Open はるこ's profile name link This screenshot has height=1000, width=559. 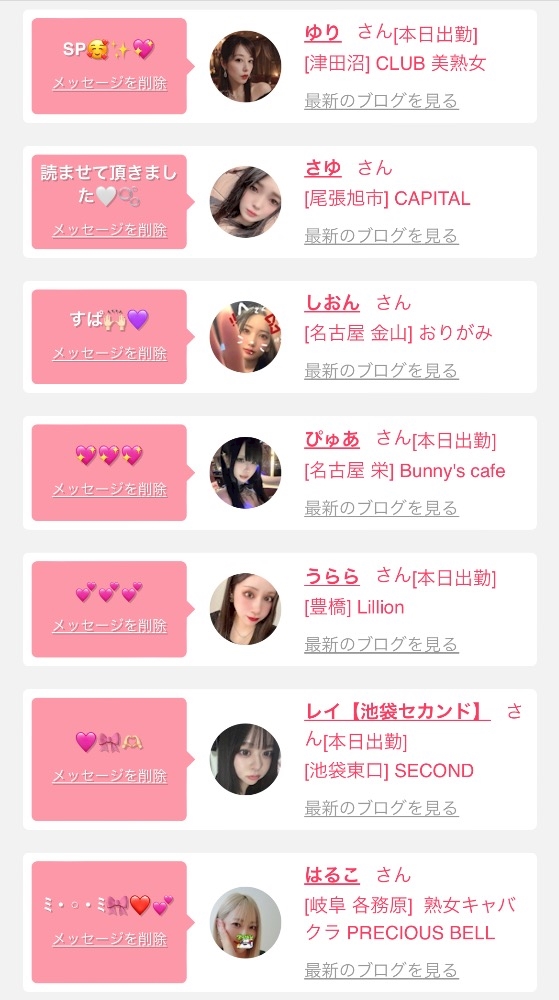(331, 875)
